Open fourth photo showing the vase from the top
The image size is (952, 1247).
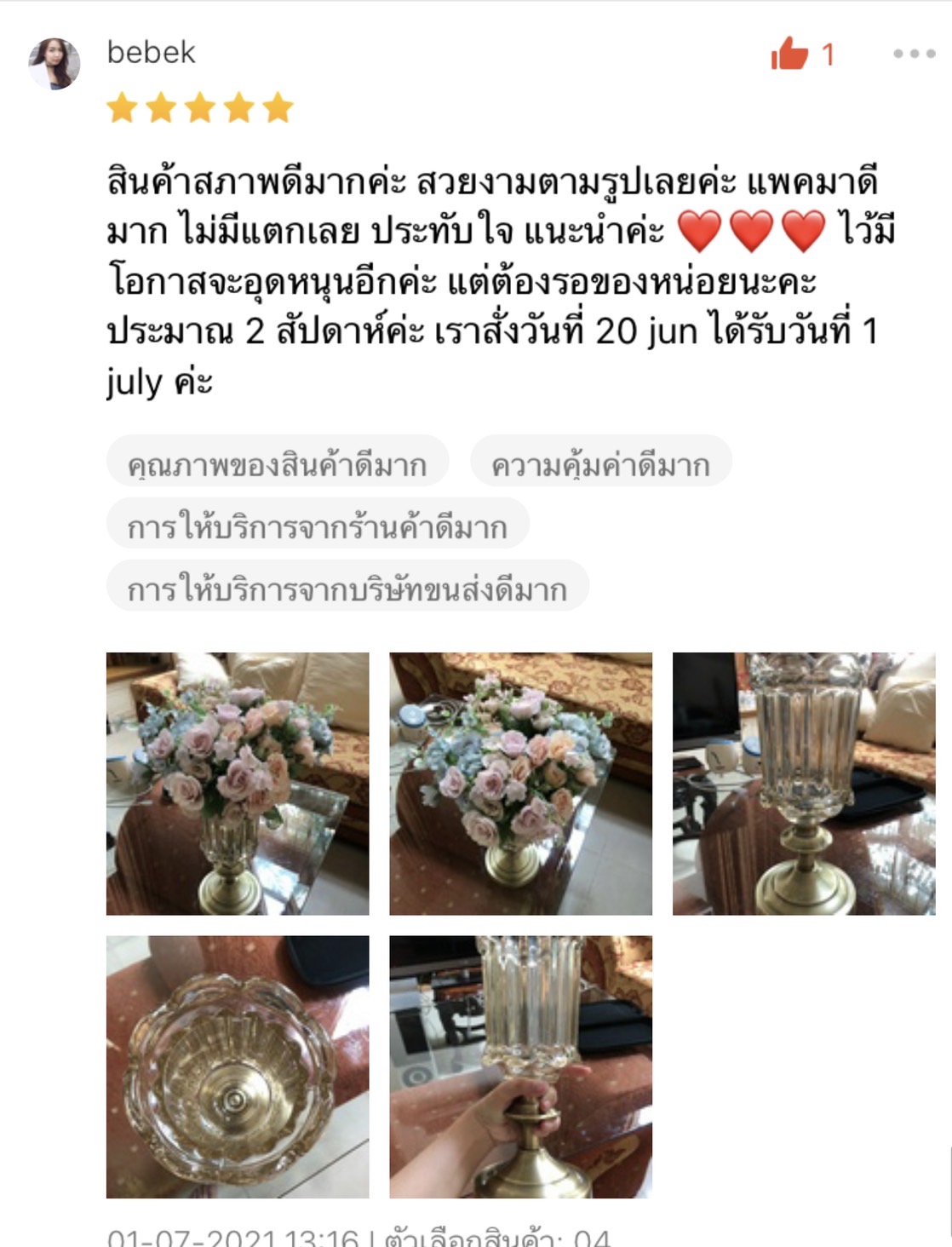[238, 1066]
